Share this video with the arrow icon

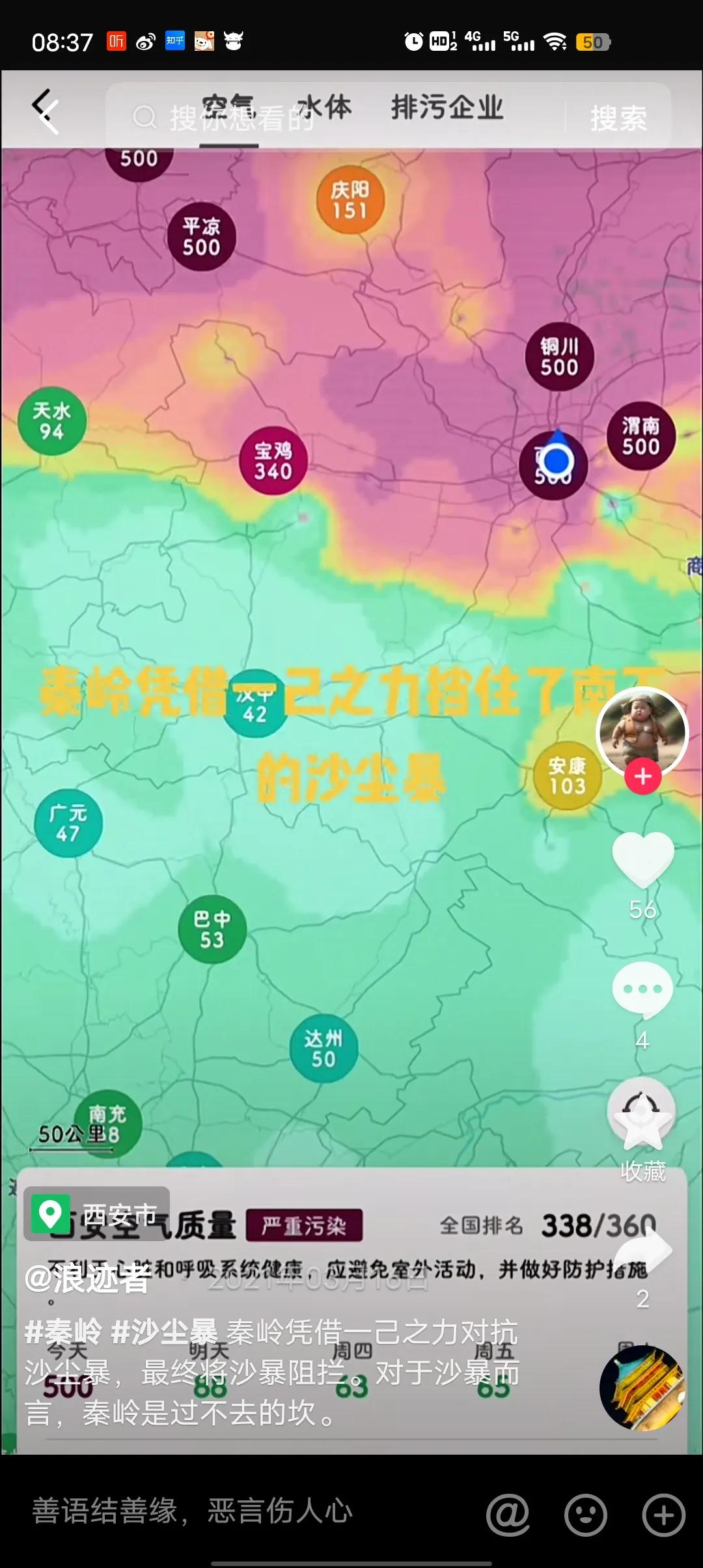[642, 1250]
